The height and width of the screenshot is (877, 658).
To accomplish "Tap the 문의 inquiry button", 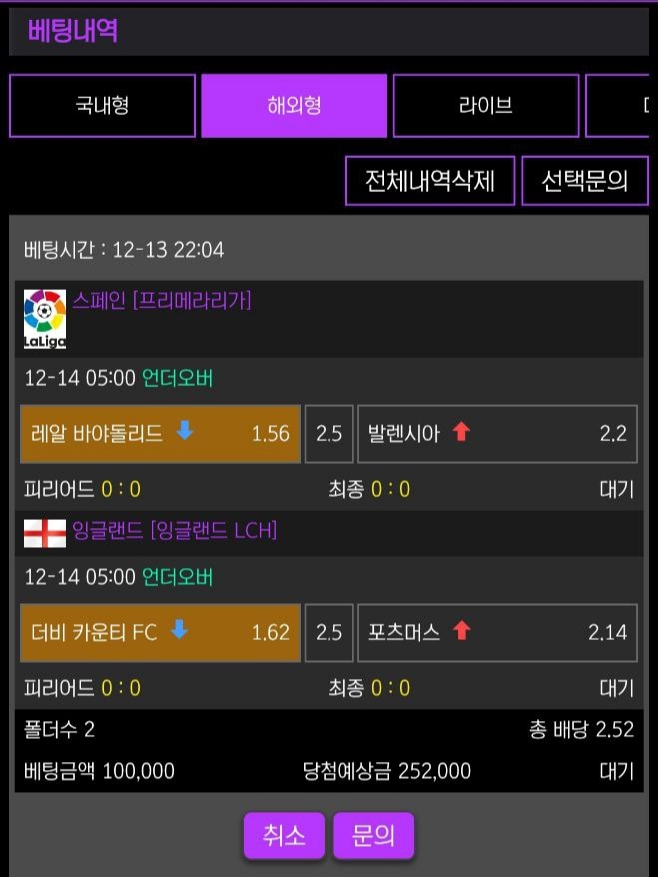I will (x=373, y=836).
